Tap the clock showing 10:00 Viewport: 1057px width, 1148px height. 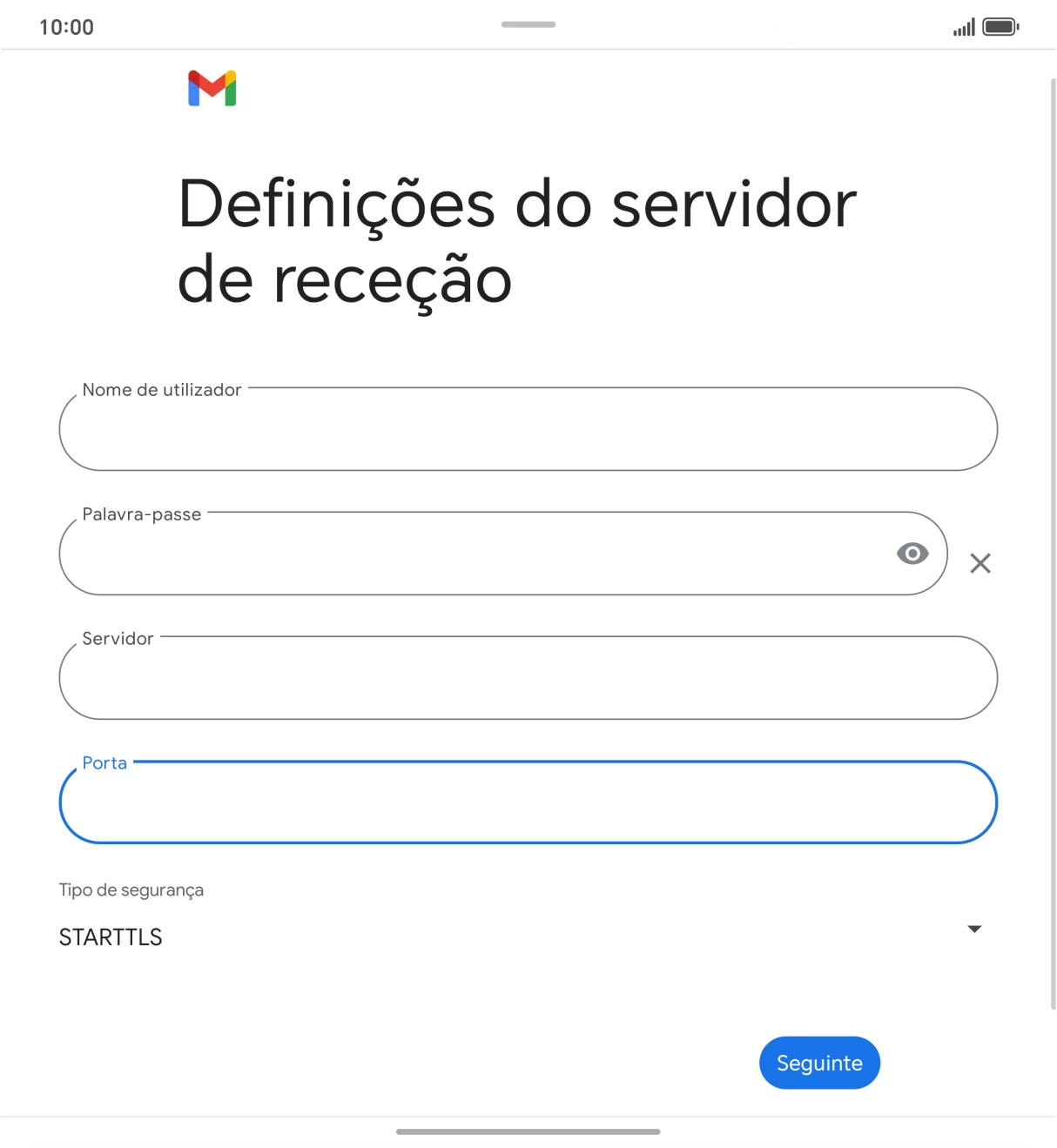click(68, 26)
